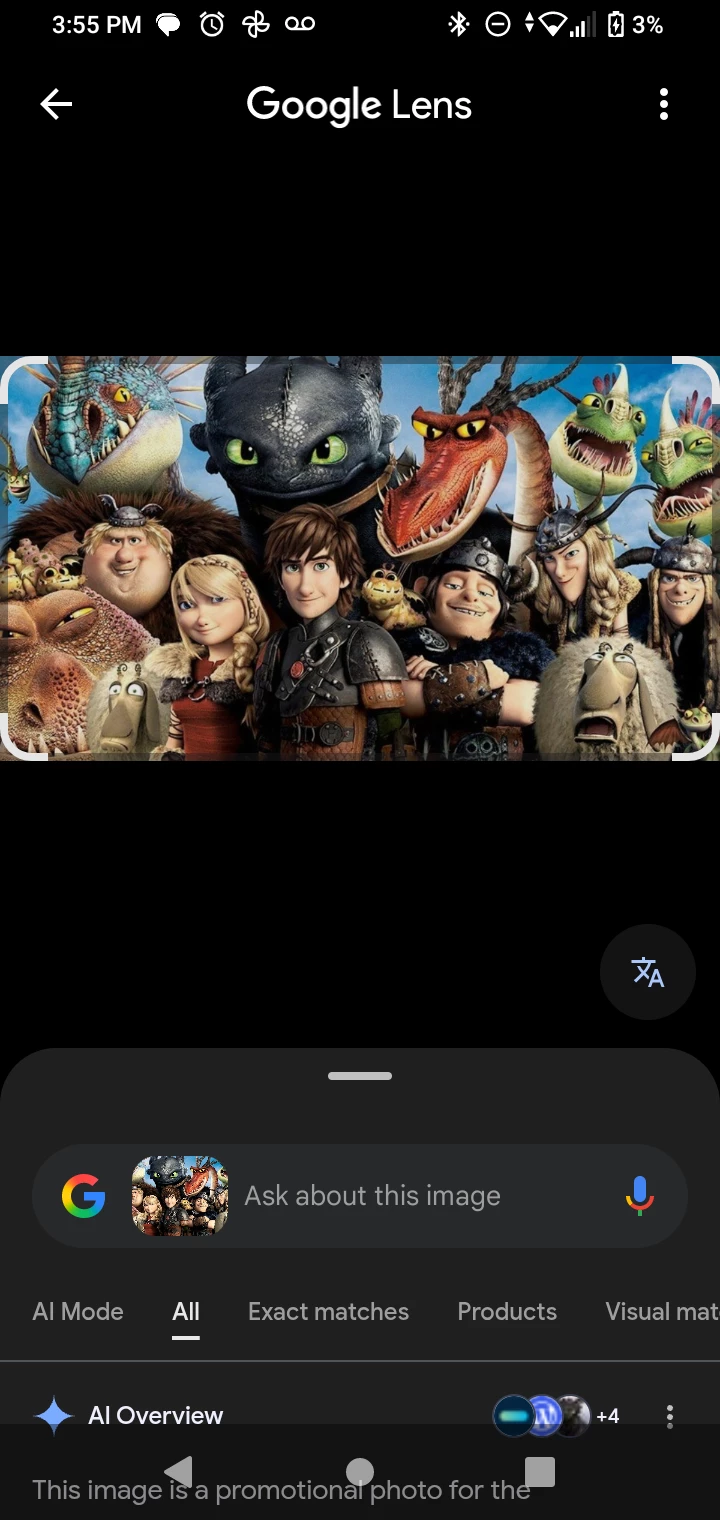Screen dimensions: 720x1520
Task: Go back from Google Lens
Action: pos(56,104)
